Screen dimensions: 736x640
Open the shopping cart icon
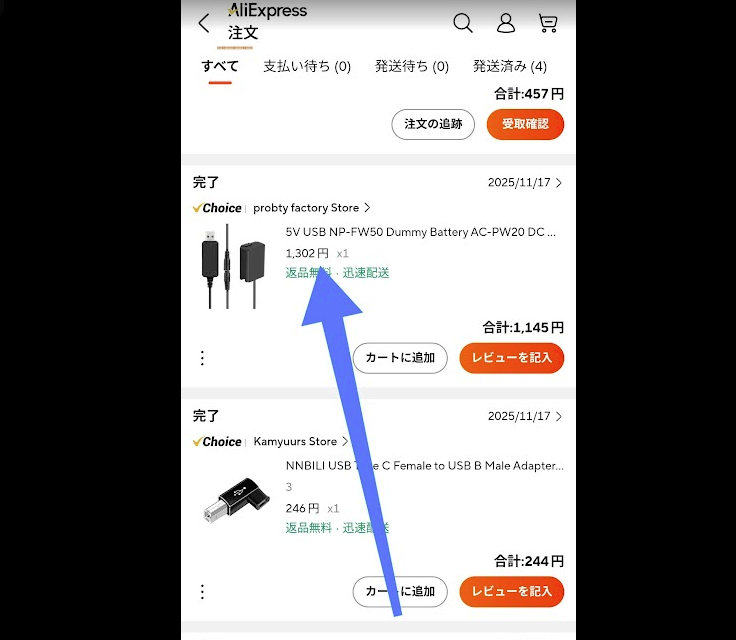[x=548, y=23]
